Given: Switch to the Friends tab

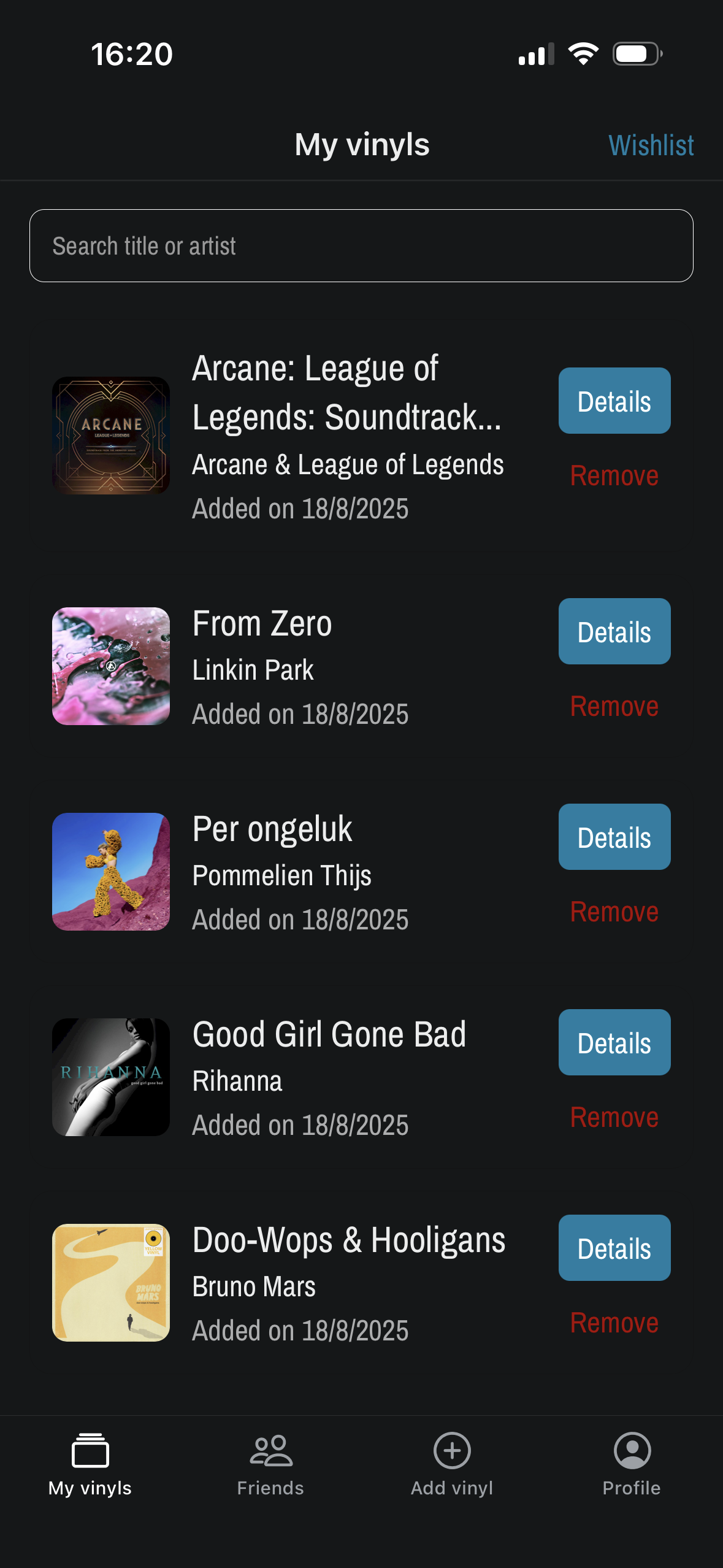Looking at the screenshot, I should [270, 1464].
